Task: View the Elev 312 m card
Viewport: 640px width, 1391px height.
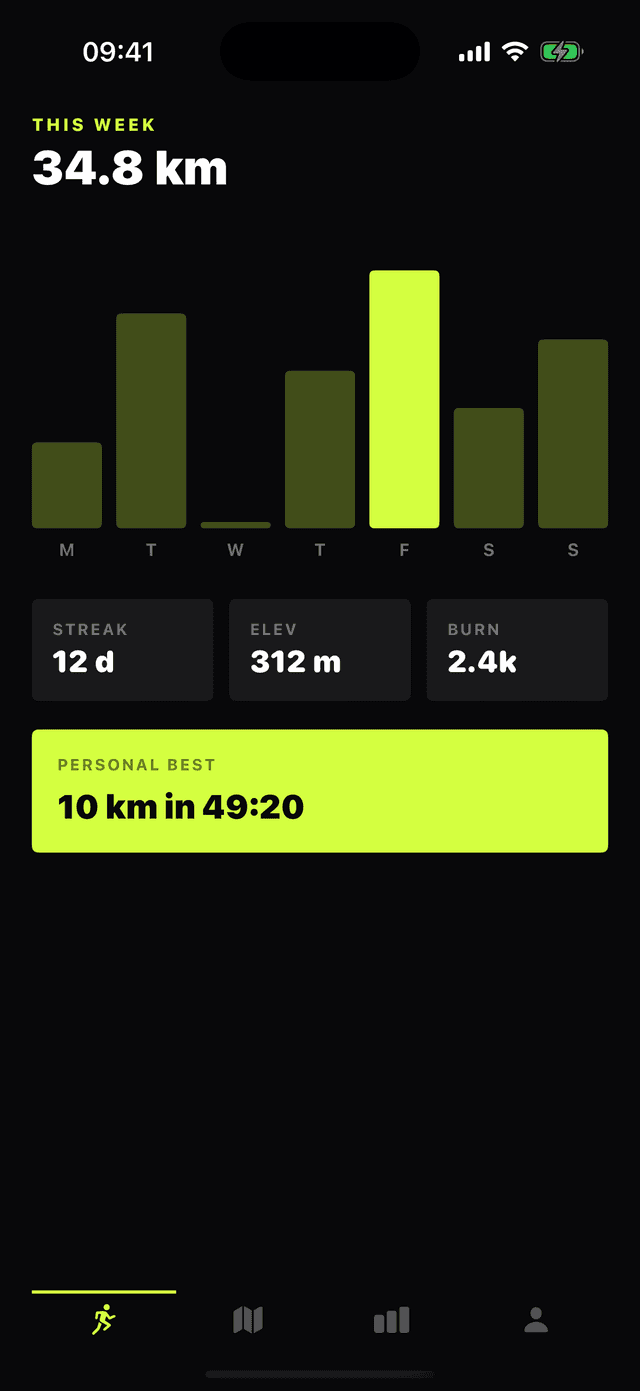Action: [320, 650]
